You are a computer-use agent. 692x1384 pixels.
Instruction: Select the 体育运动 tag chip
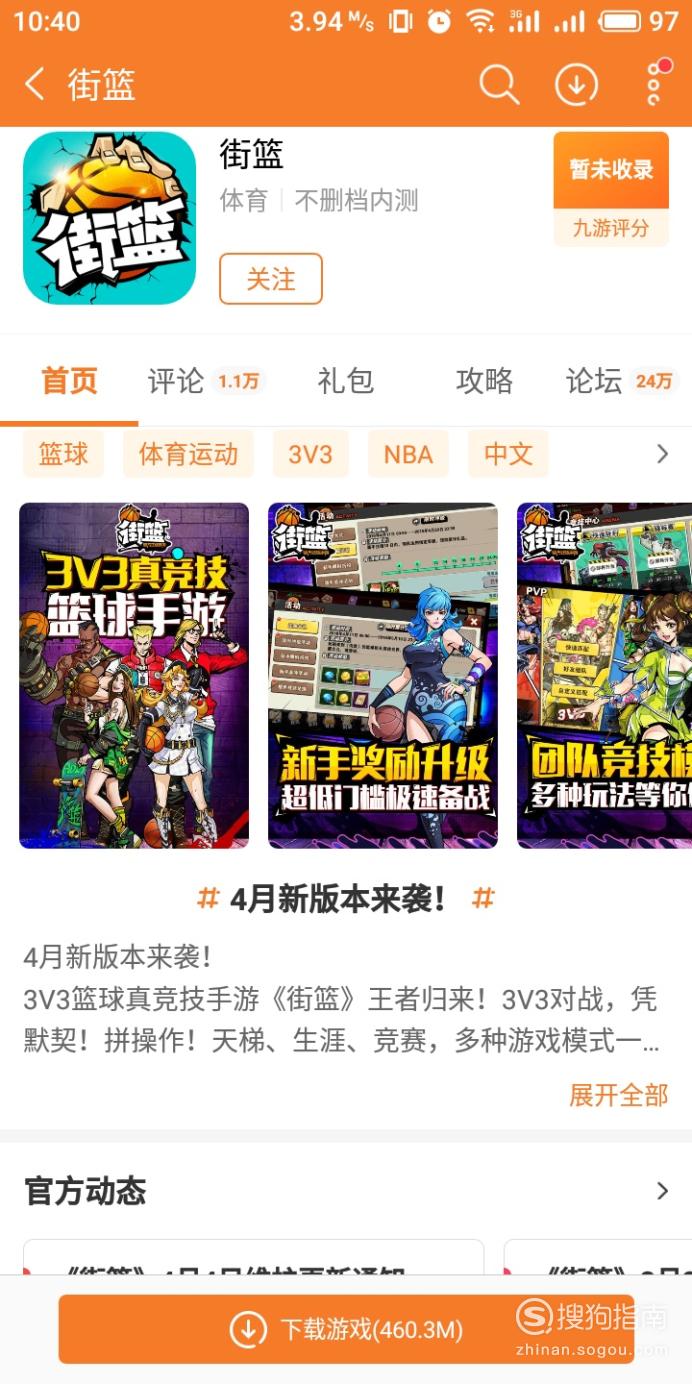click(x=188, y=454)
